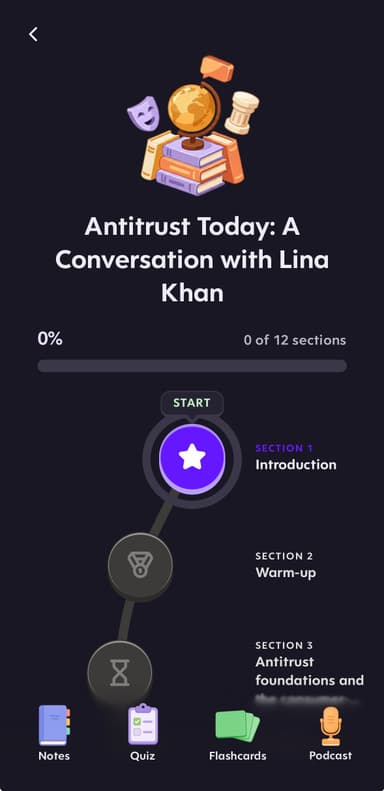
Task: Open the Section 2 Warm-up medal node
Action: [140, 564]
